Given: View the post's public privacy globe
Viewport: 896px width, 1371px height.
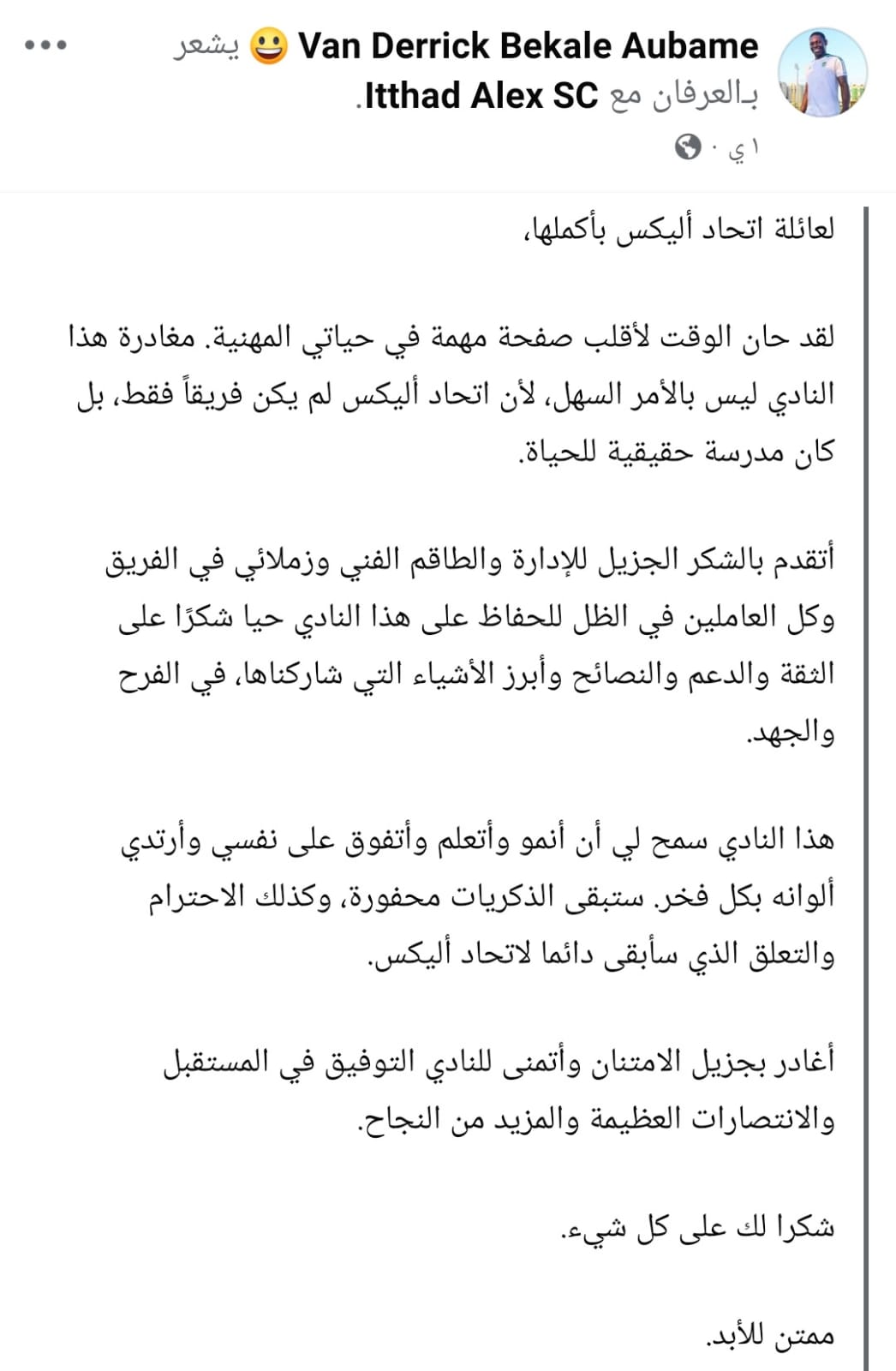Looking at the screenshot, I should pos(688,148).
